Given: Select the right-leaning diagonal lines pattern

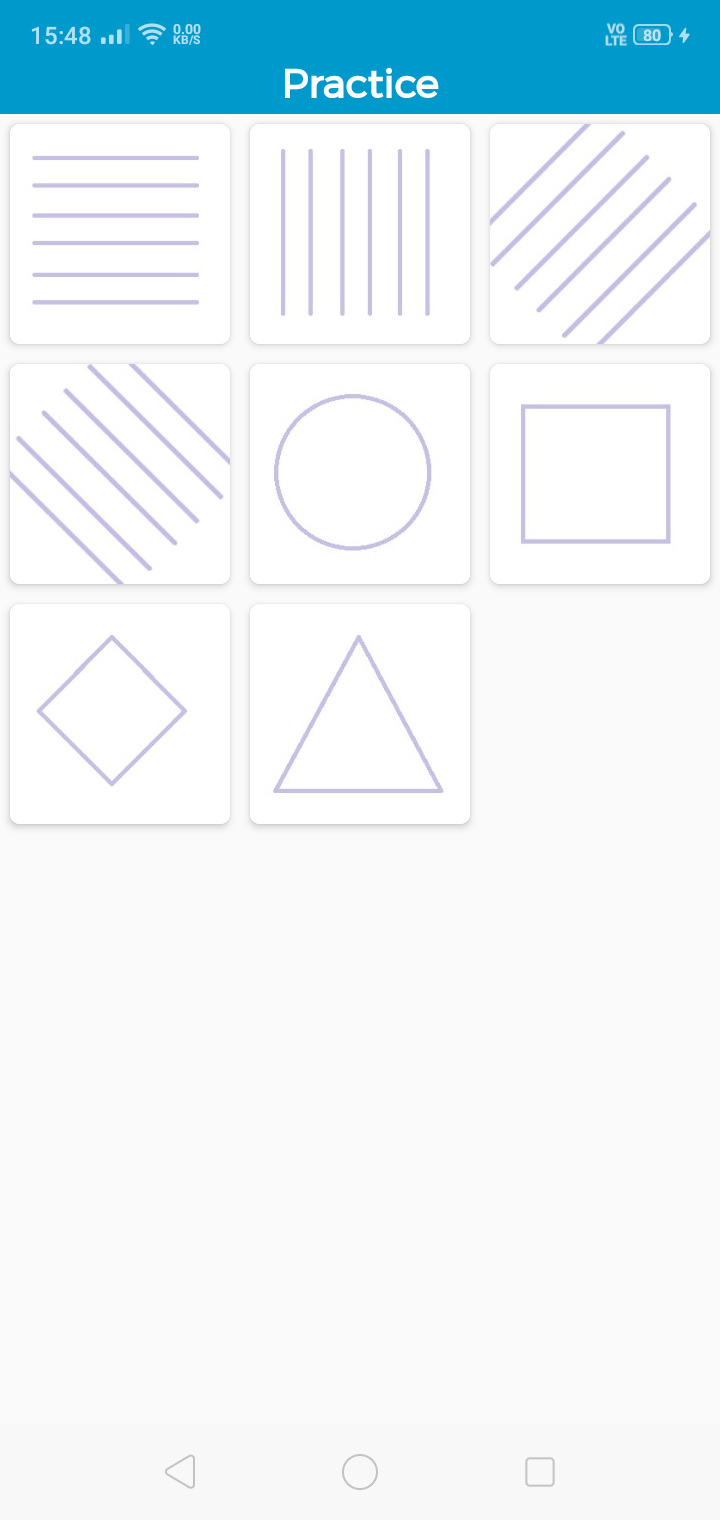Looking at the screenshot, I should (600, 233).
